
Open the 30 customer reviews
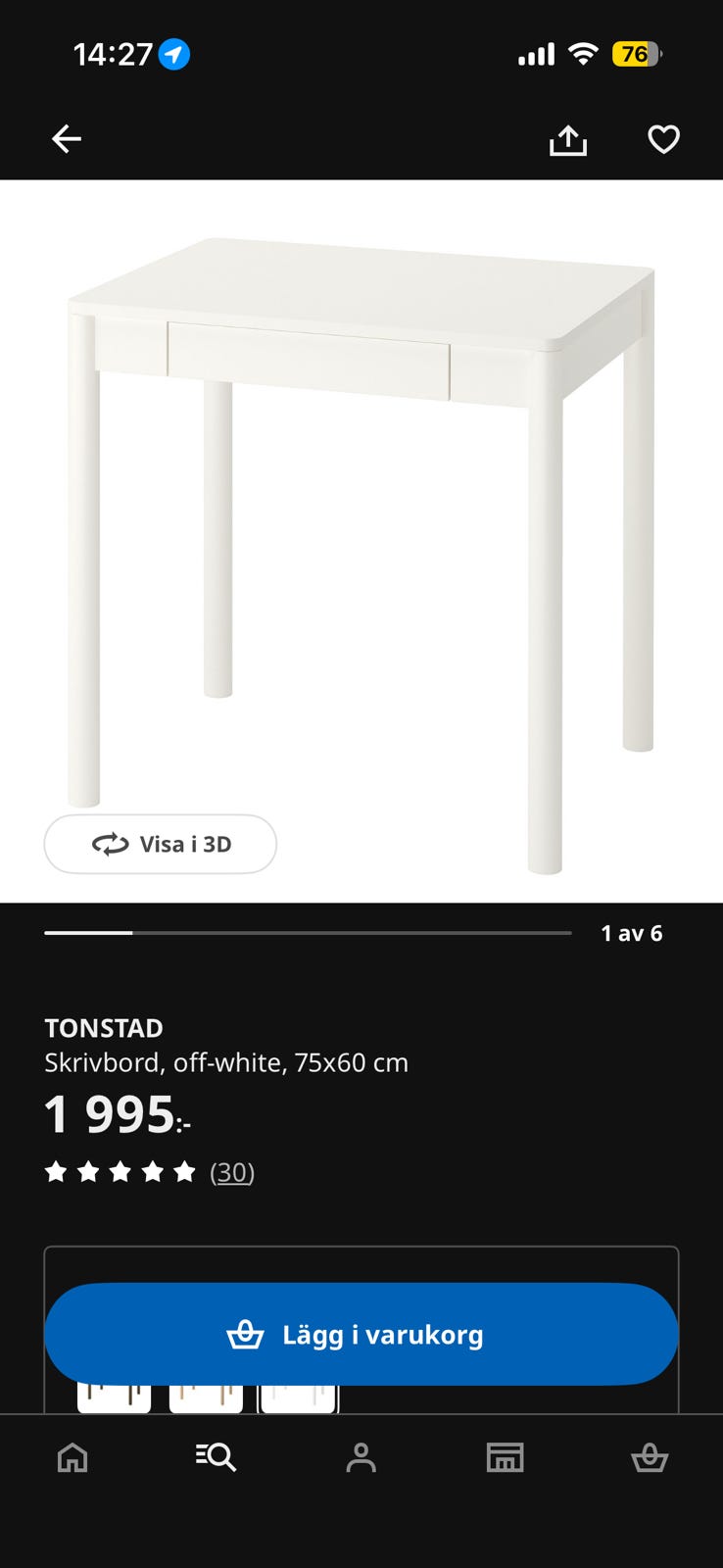(x=232, y=1172)
